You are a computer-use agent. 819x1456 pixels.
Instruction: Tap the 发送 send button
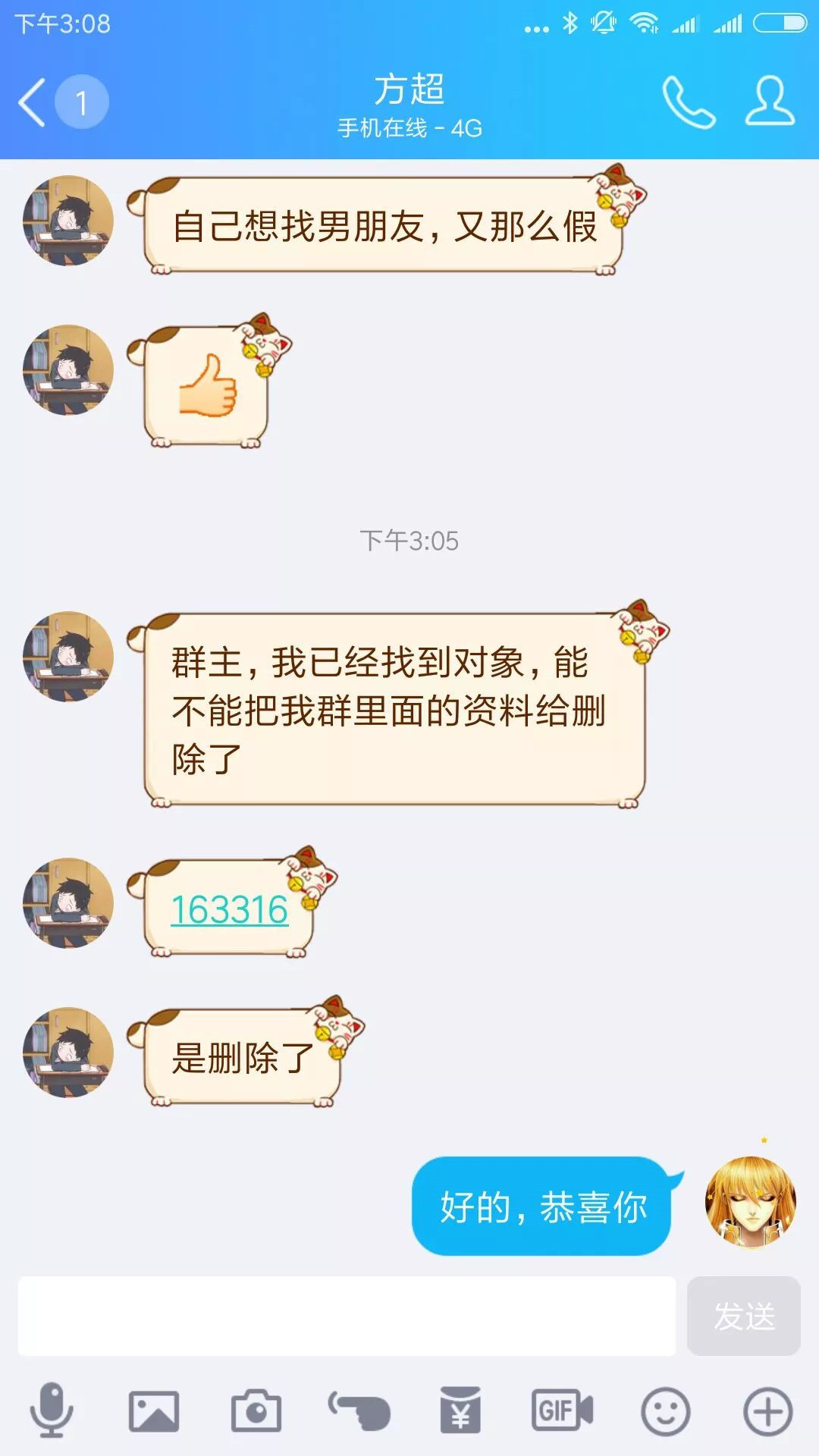pyautogui.click(x=743, y=1316)
